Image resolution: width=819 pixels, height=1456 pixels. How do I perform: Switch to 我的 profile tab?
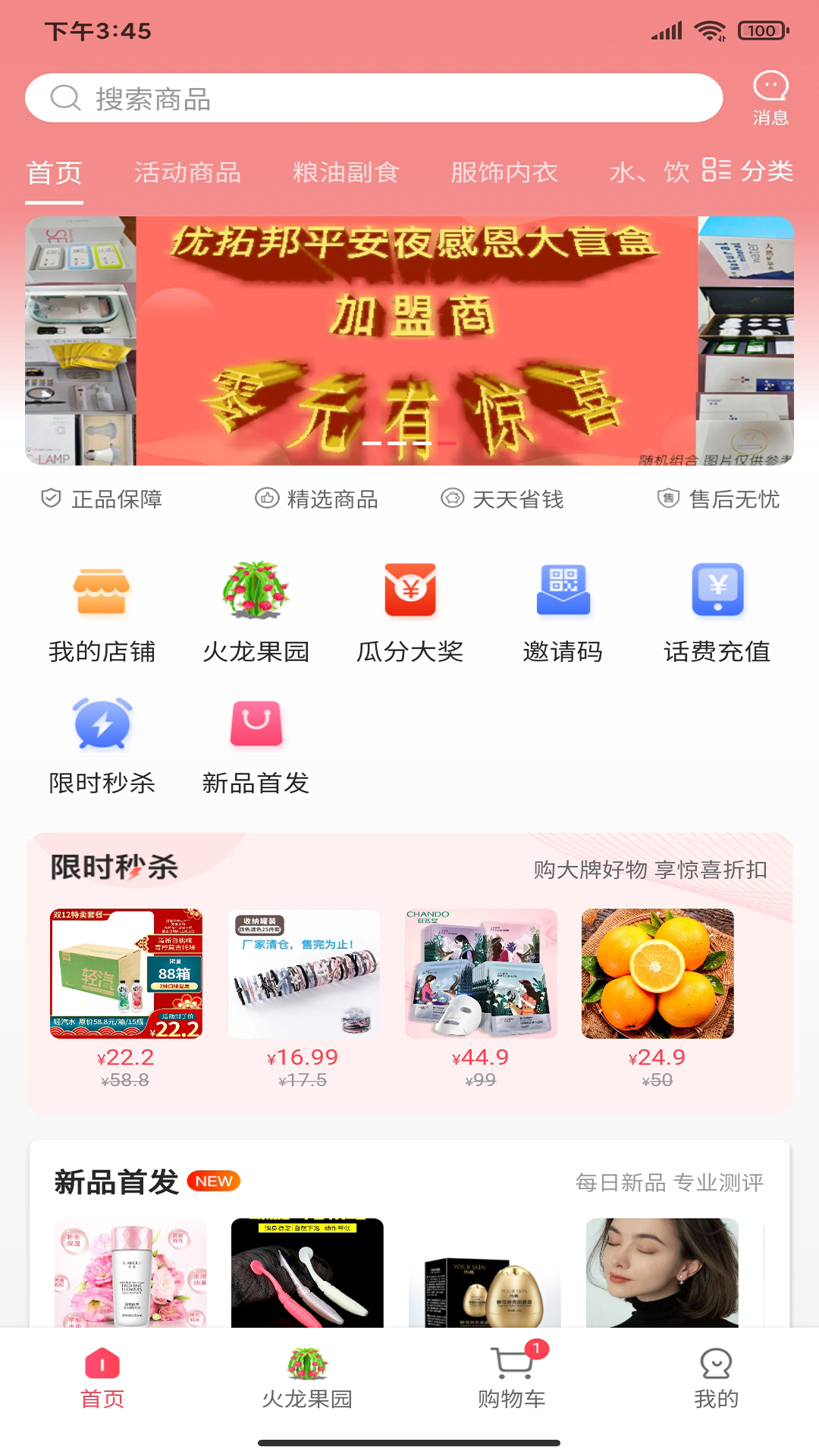tap(716, 1379)
